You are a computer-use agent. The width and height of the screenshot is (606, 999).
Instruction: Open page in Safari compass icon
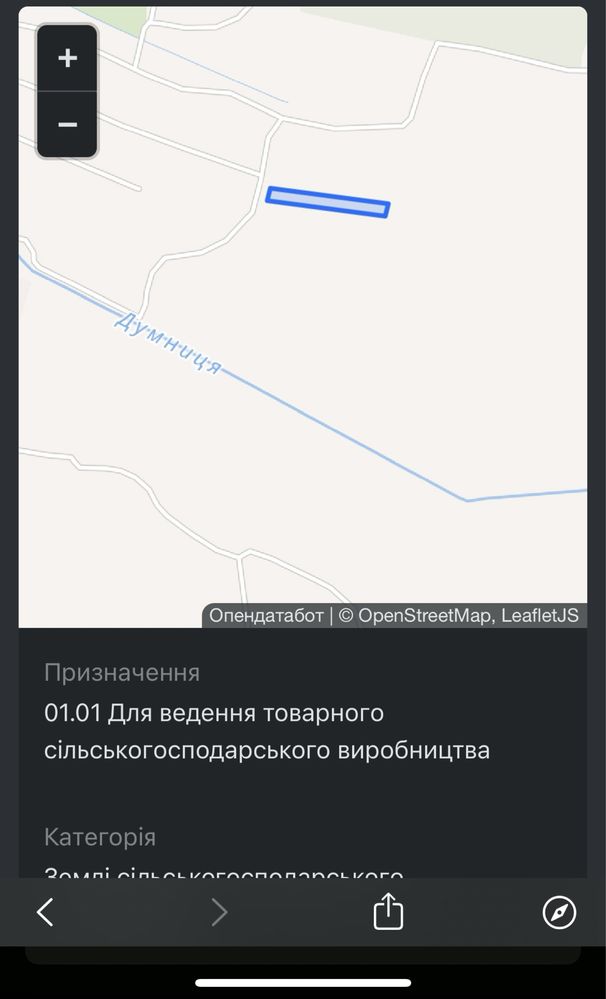(x=559, y=912)
